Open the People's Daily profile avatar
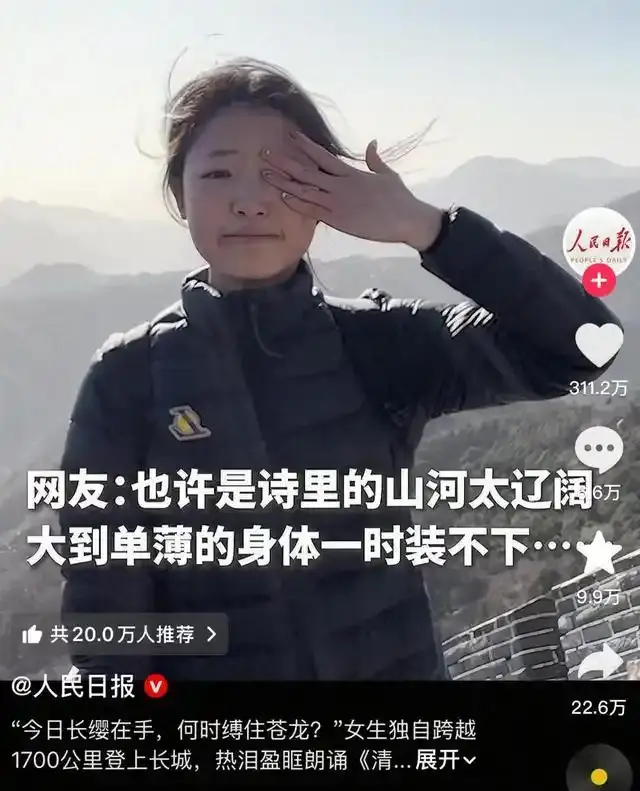Screen dimensions: 640x791 (598, 243)
